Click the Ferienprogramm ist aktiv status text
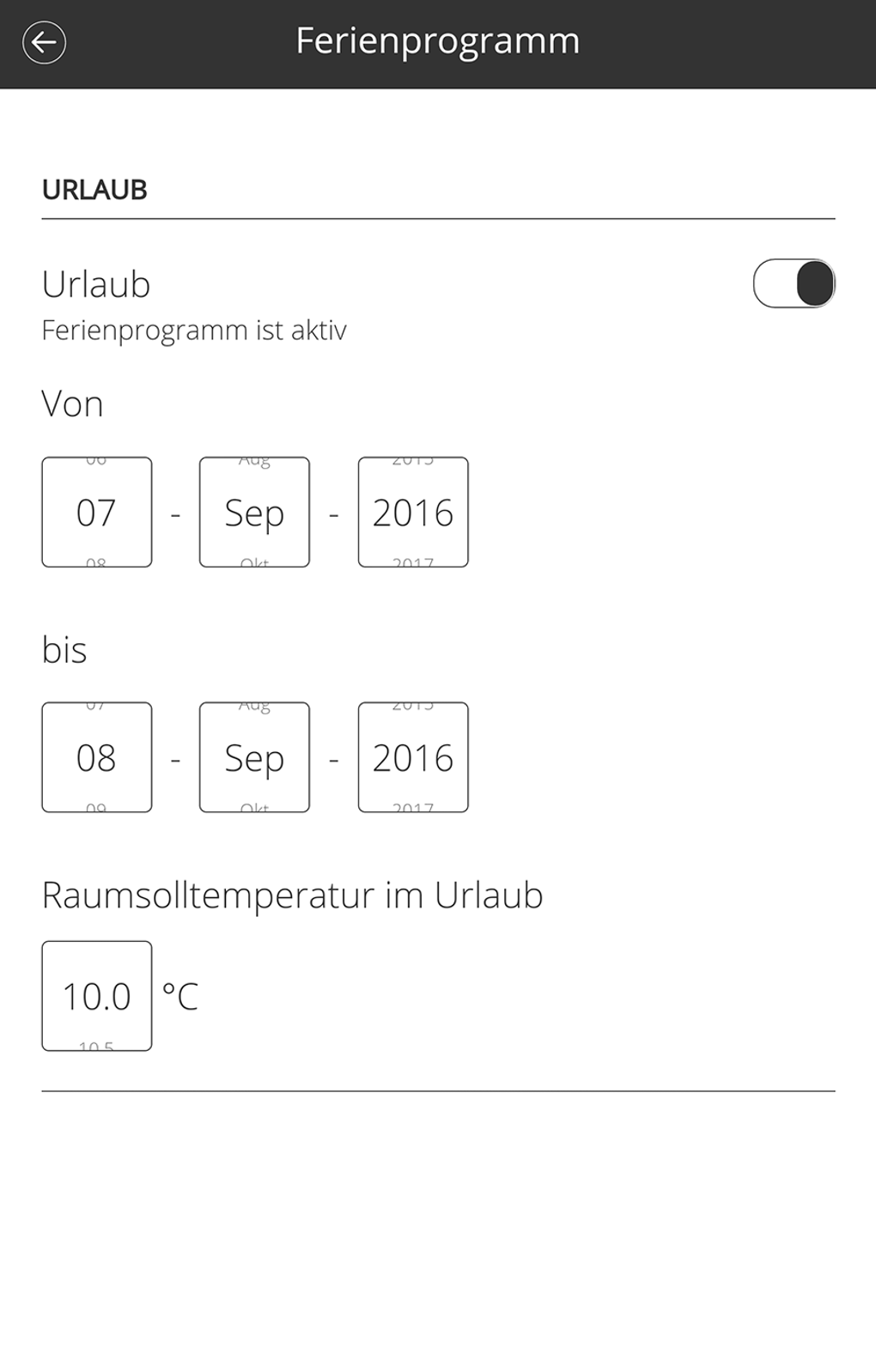876x1372 pixels. (x=194, y=330)
